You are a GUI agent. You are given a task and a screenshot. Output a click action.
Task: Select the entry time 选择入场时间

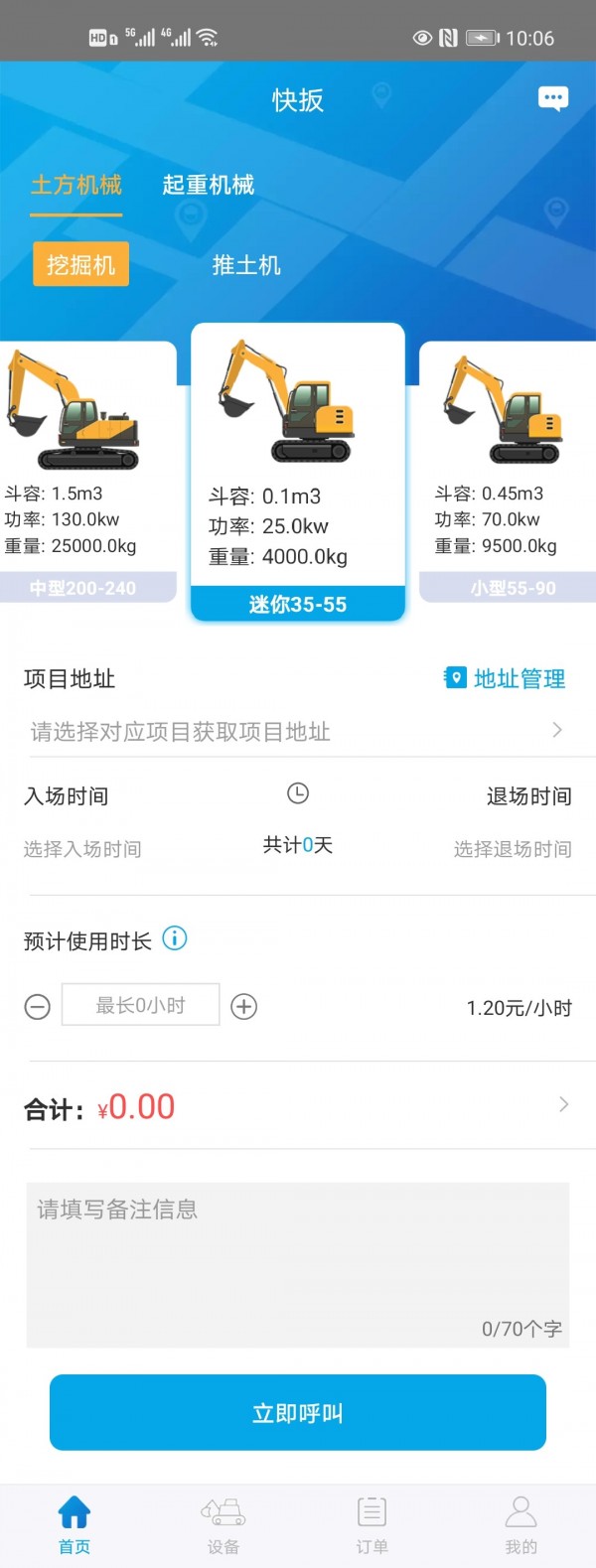click(82, 849)
